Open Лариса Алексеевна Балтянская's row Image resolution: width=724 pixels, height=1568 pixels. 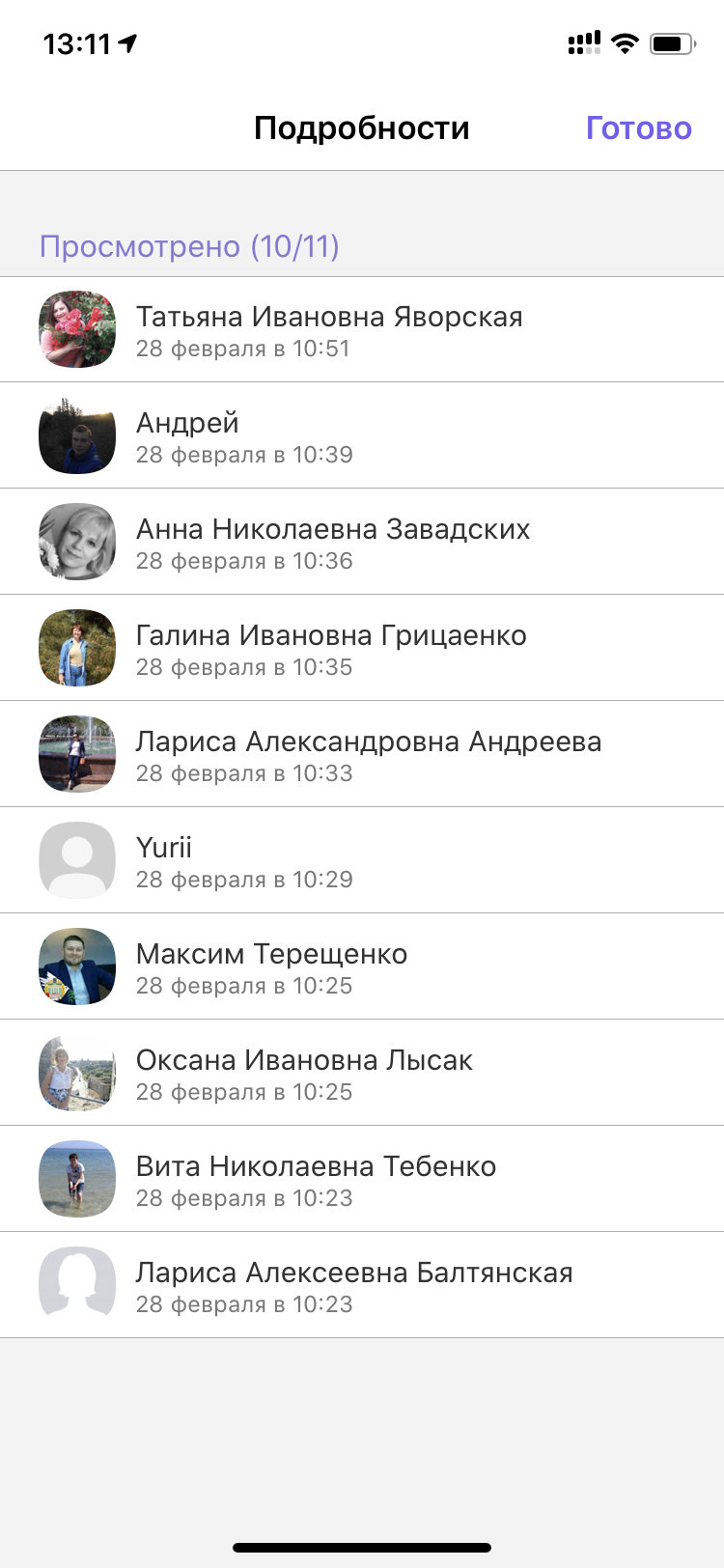click(362, 1285)
